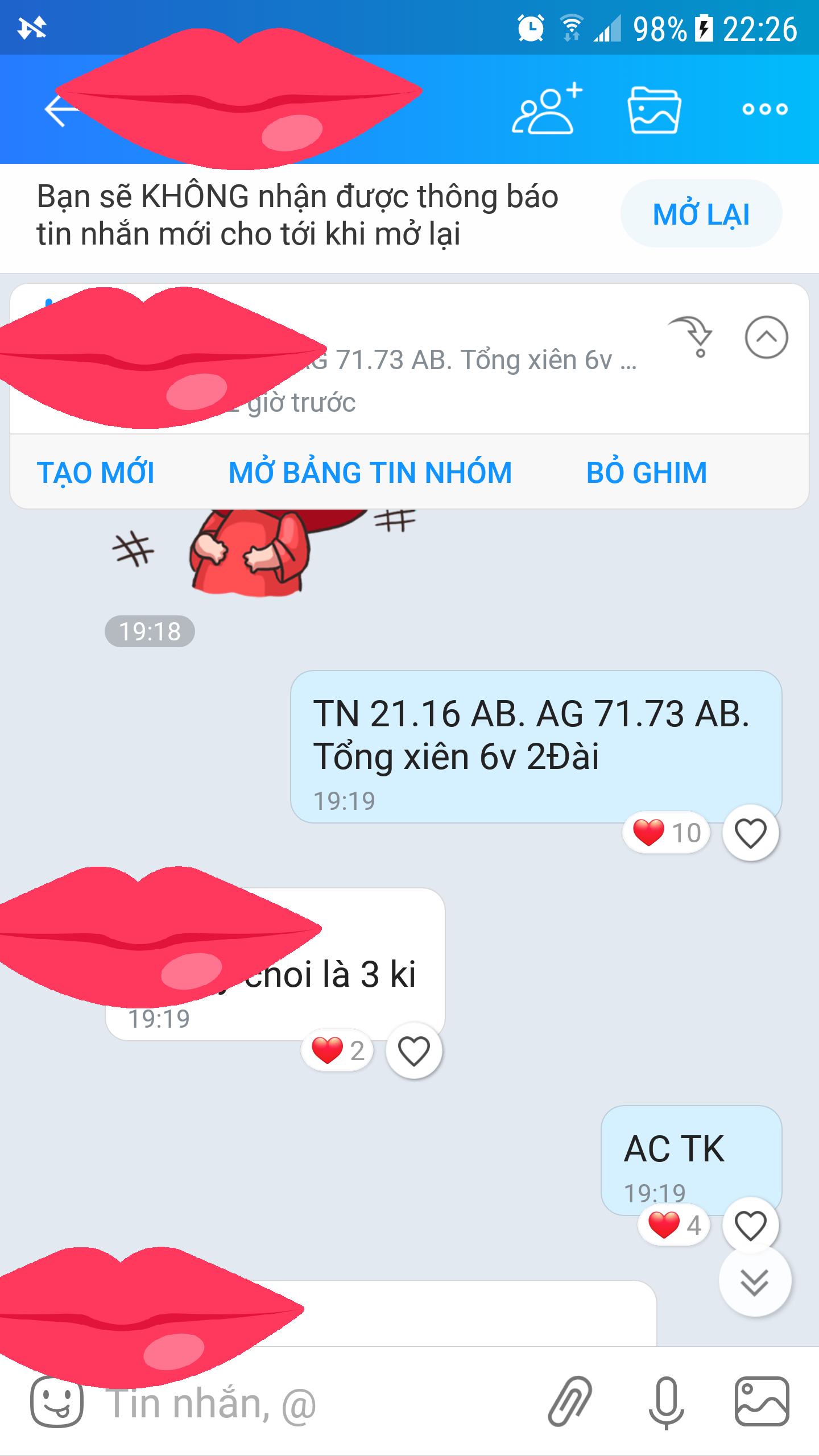Record a voice message
Image resolution: width=819 pixels, height=1456 pixels.
tap(665, 1401)
